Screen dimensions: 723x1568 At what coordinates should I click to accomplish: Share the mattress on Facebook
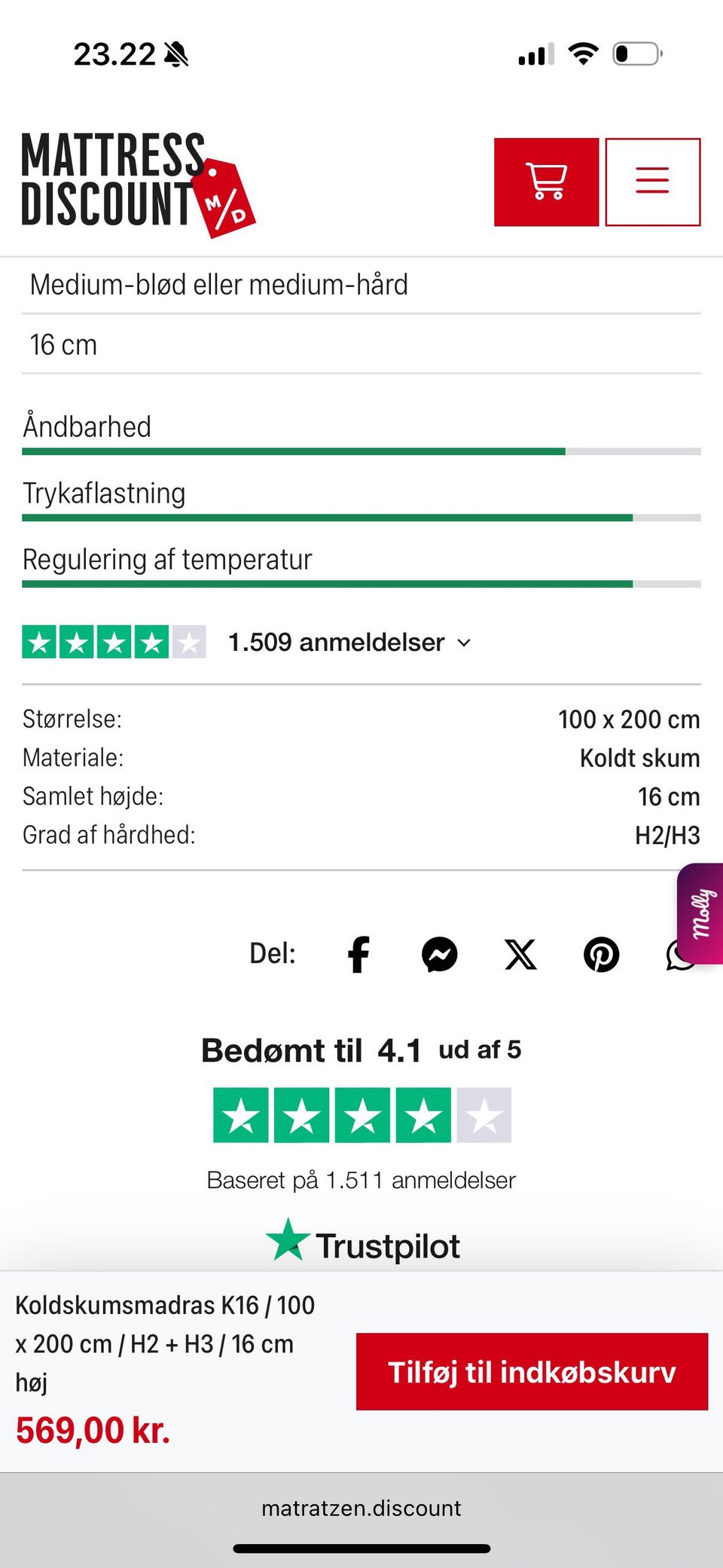[358, 955]
